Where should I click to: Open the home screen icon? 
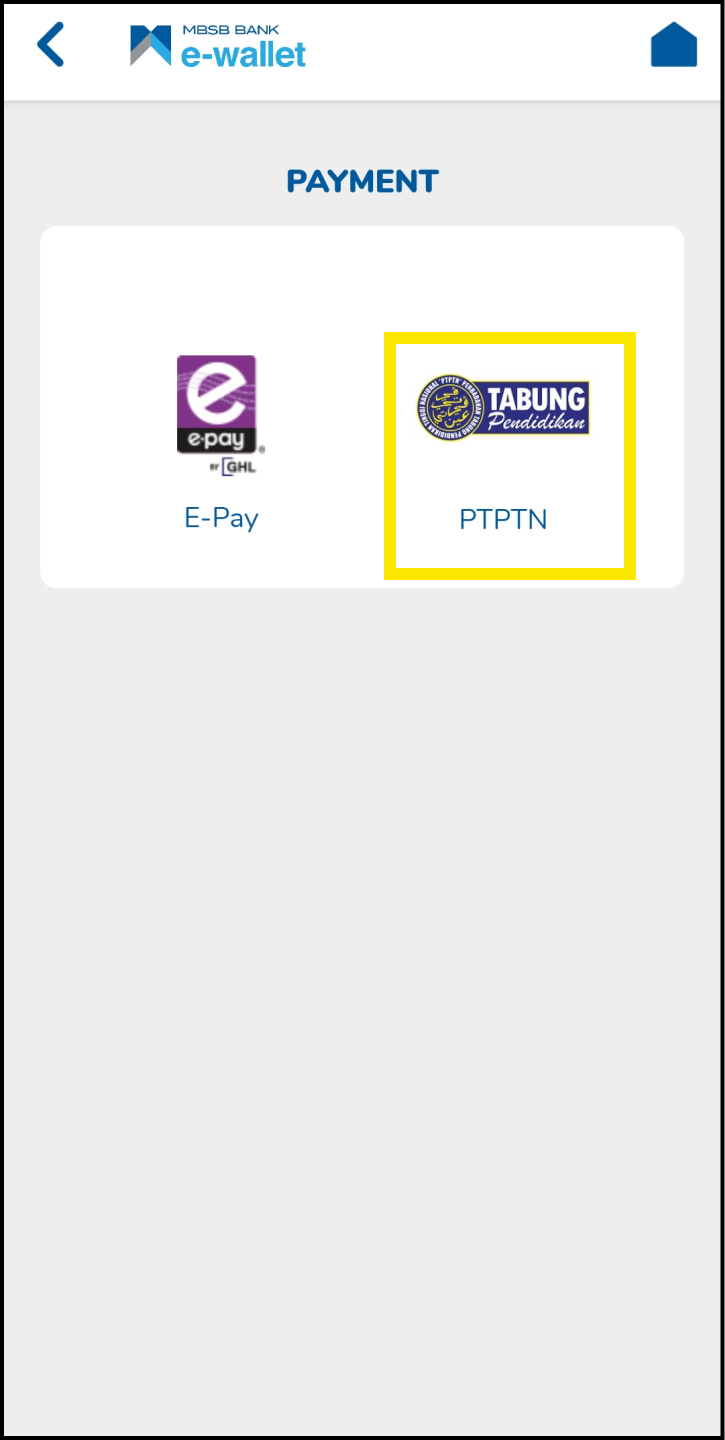674,45
